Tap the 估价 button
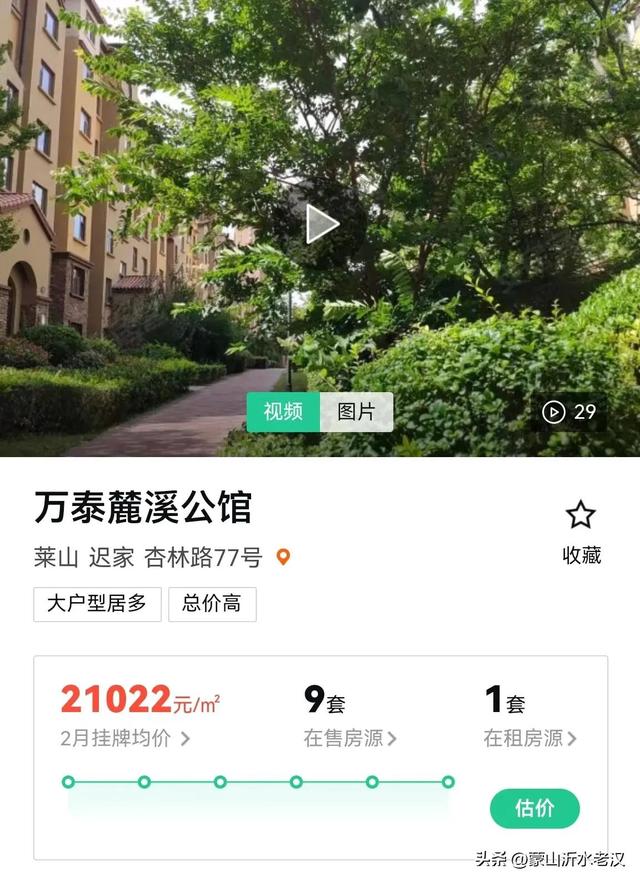Viewport: 640px width, 882px height. 534,808
